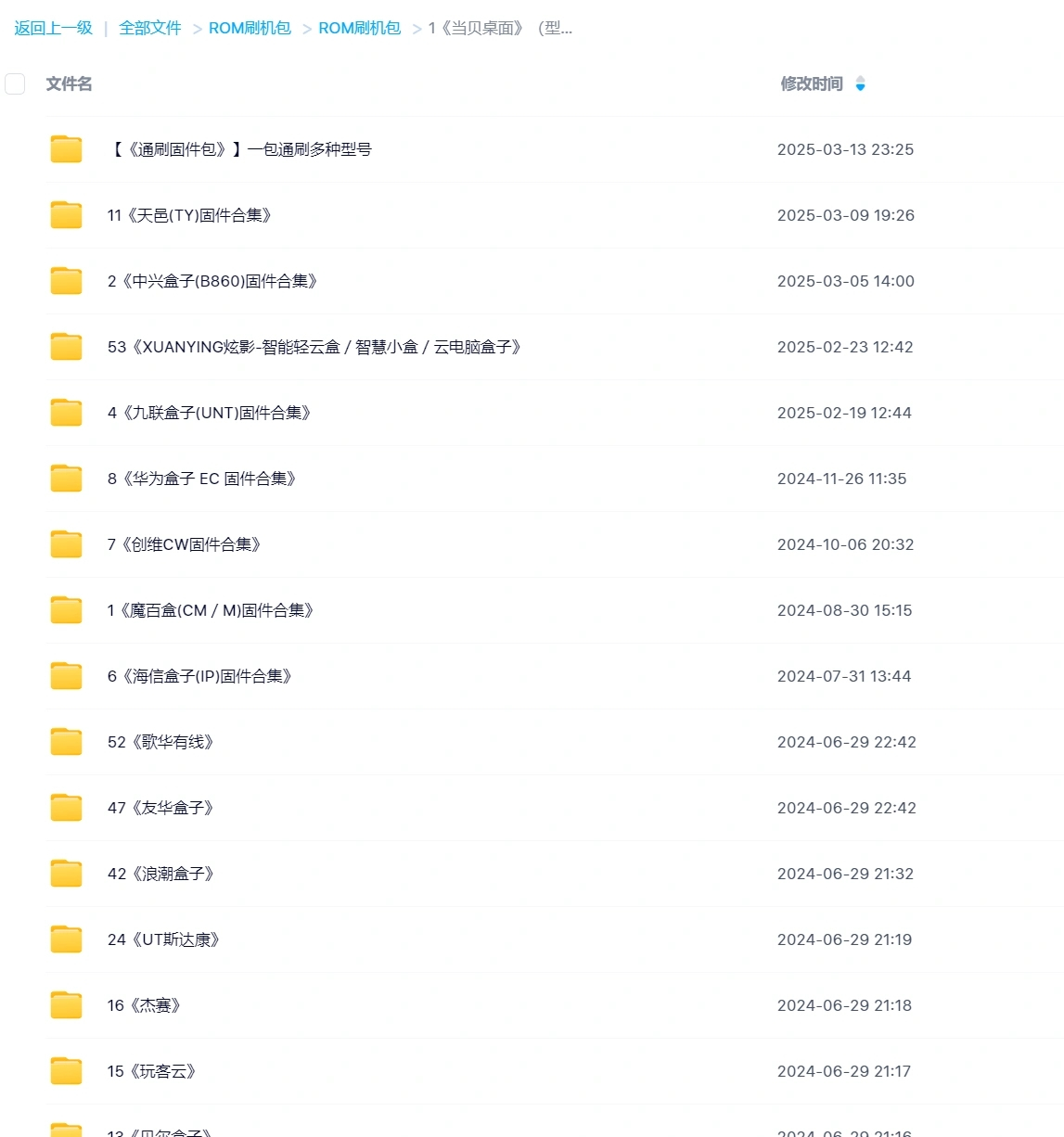Open folder 11《天邑(TY)固件合集》
The height and width of the screenshot is (1137, 1064).
[189, 215]
